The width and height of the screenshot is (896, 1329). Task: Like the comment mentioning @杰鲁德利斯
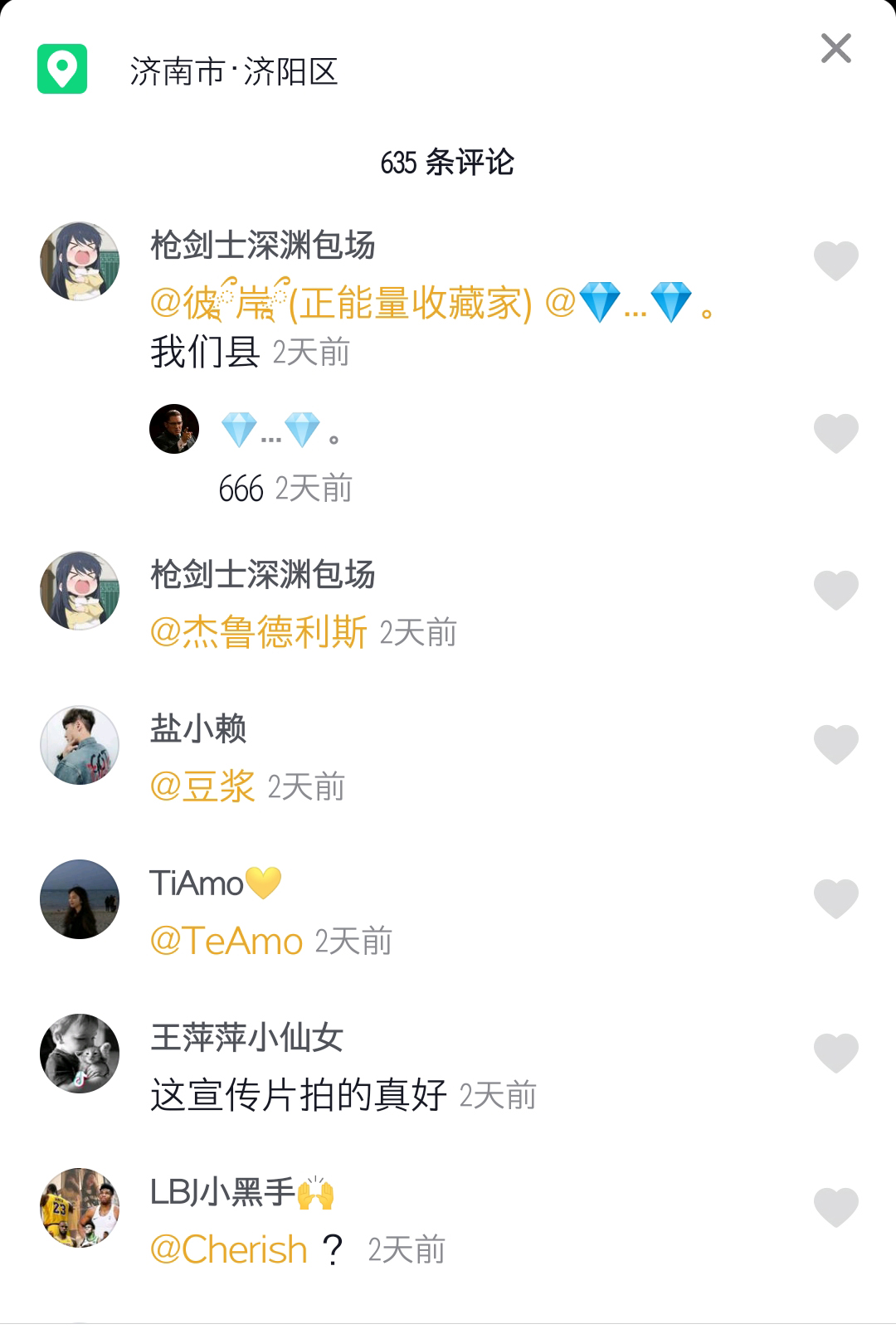click(x=835, y=591)
